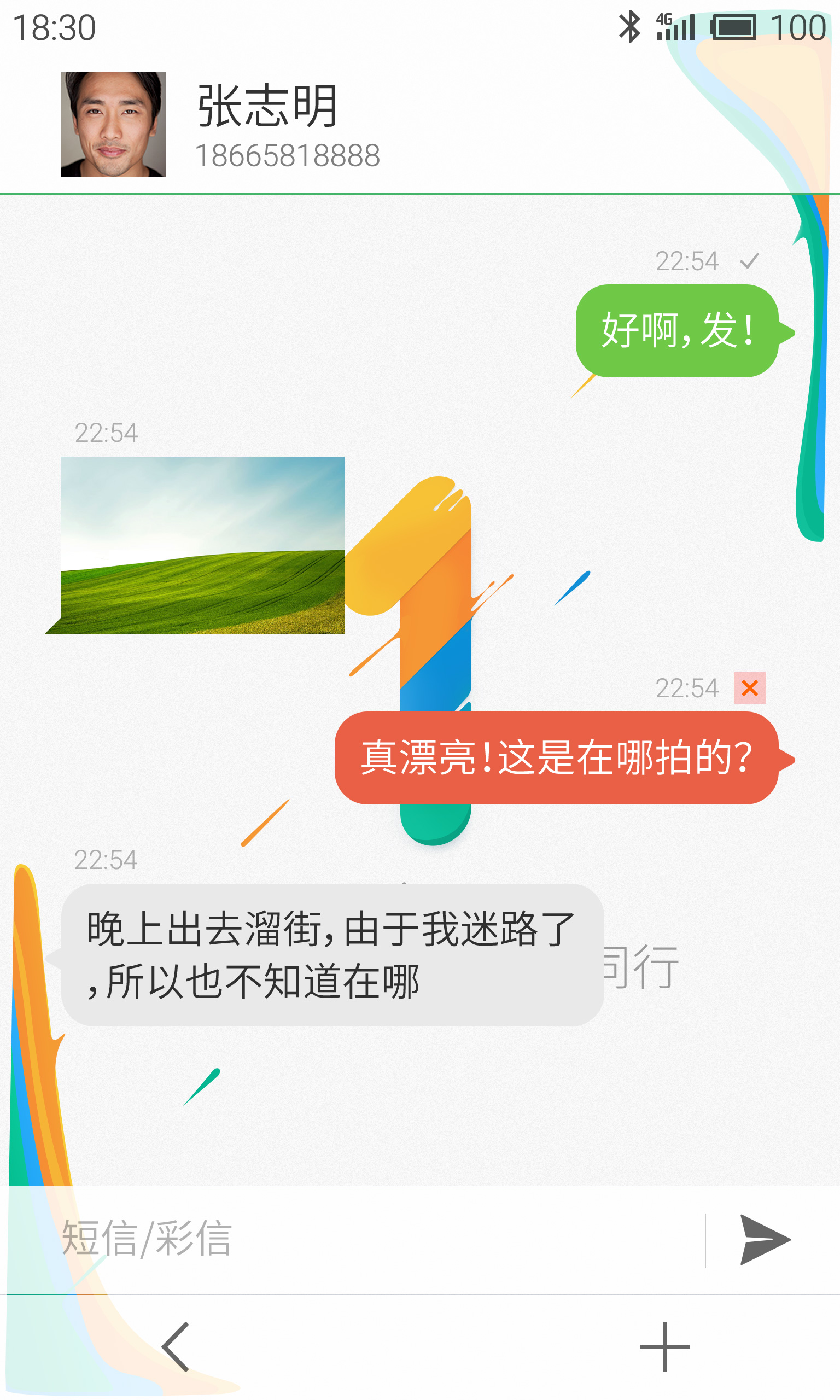Tap the red failed-send X icon
This screenshot has height=1400, width=840.
[749, 688]
